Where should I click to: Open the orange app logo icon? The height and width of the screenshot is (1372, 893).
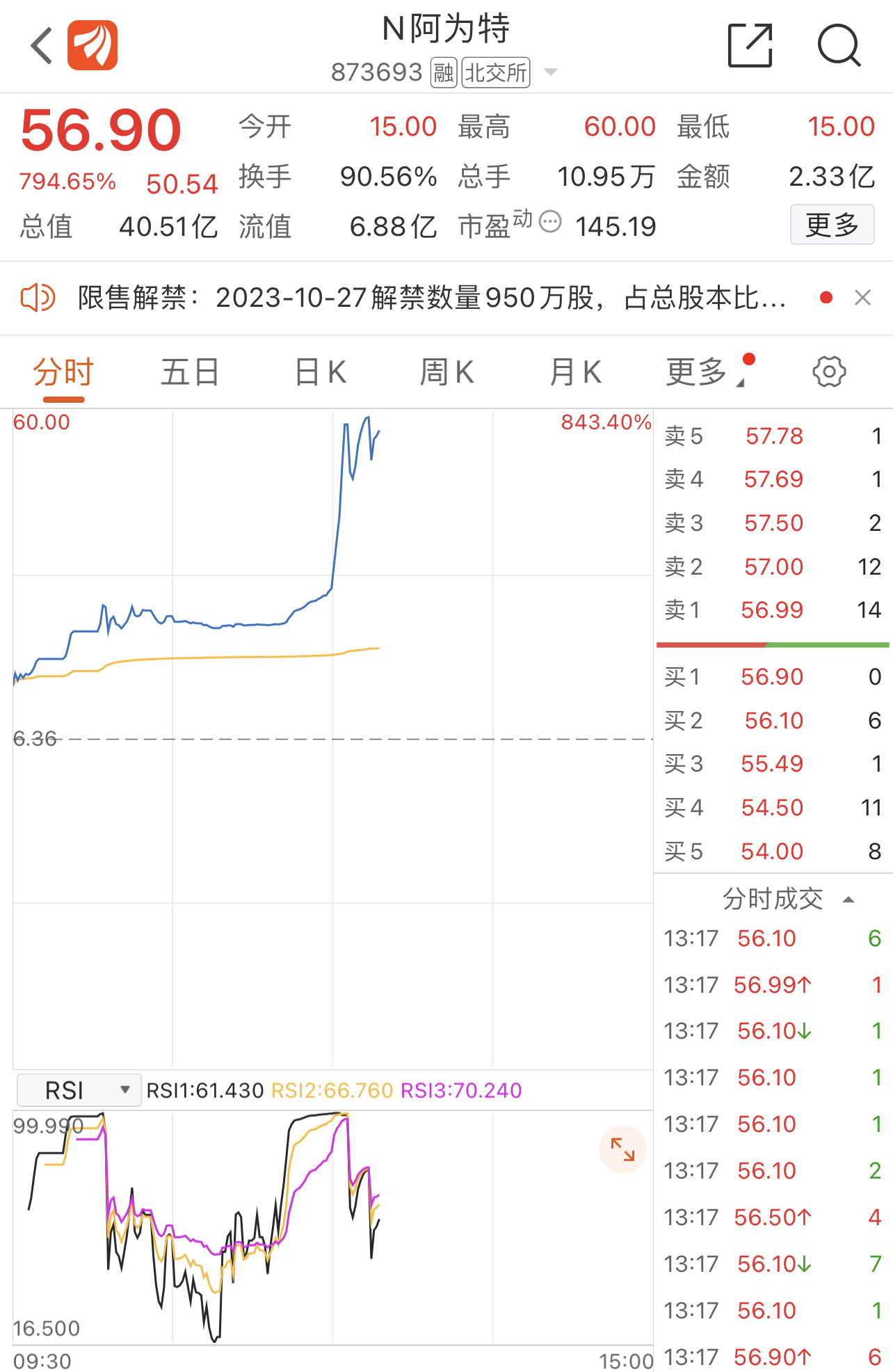[92, 46]
